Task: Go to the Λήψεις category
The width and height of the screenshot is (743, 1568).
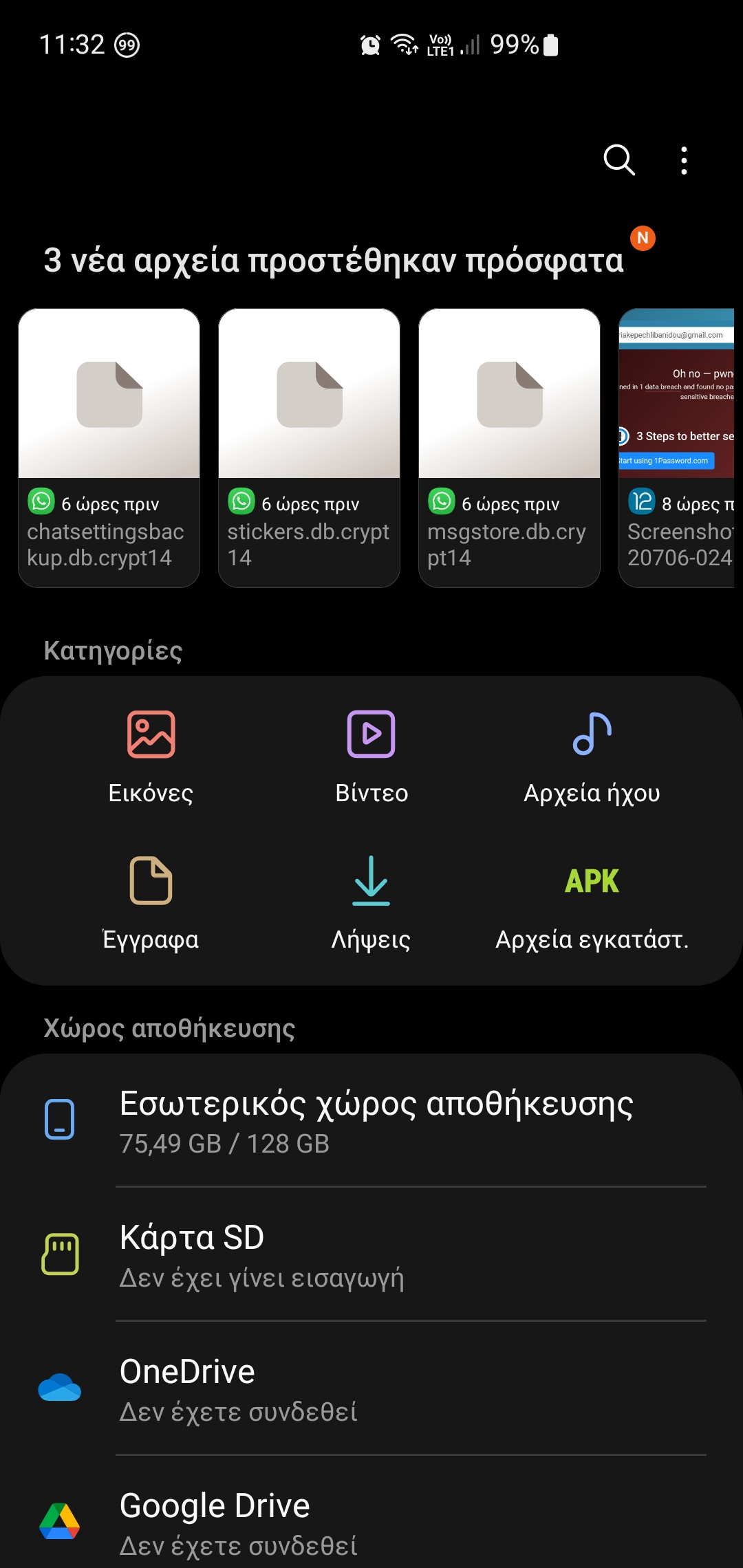Action: pyautogui.click(x=371, y=902)
